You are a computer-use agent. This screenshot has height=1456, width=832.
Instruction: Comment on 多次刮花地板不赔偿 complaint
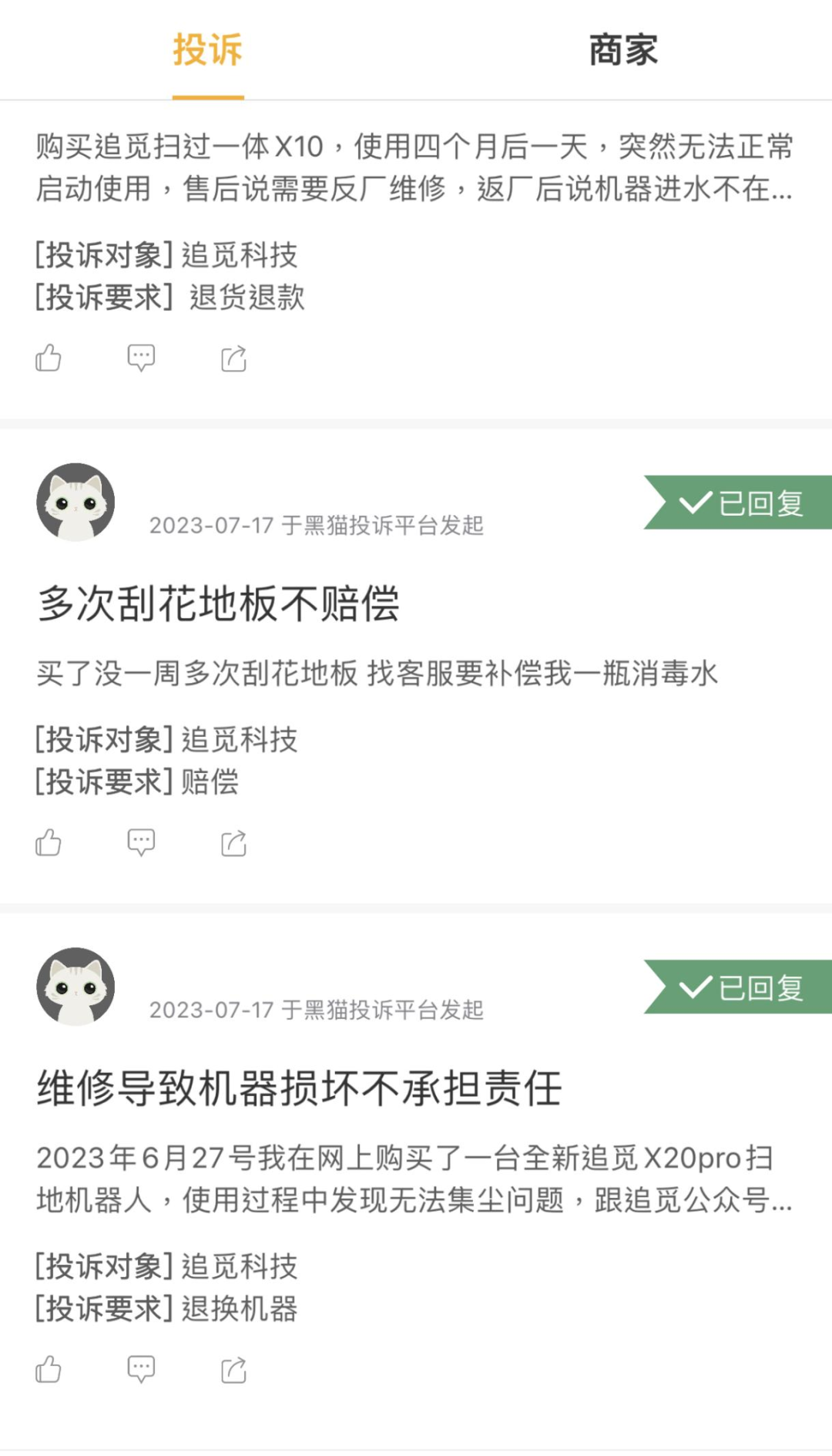141,842
